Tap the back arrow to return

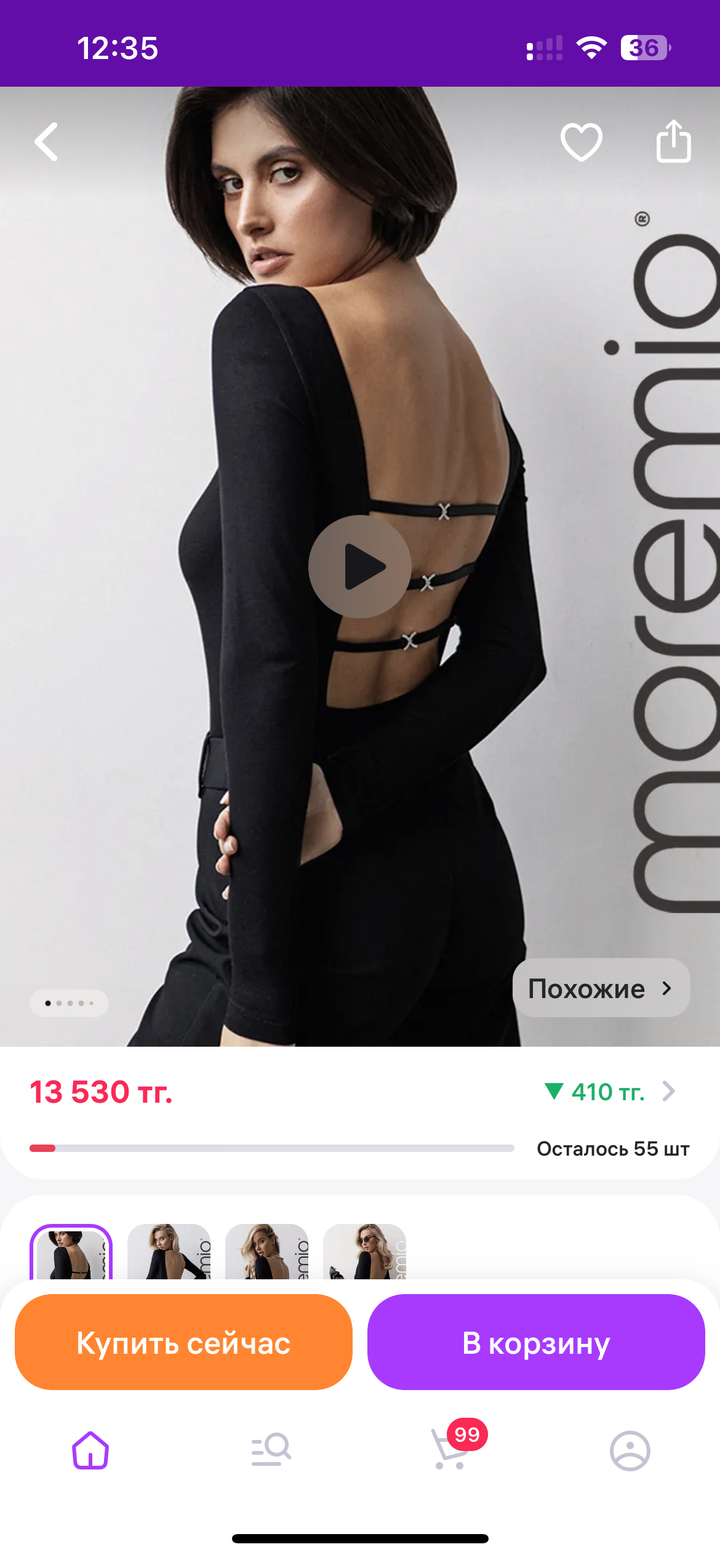46,141
